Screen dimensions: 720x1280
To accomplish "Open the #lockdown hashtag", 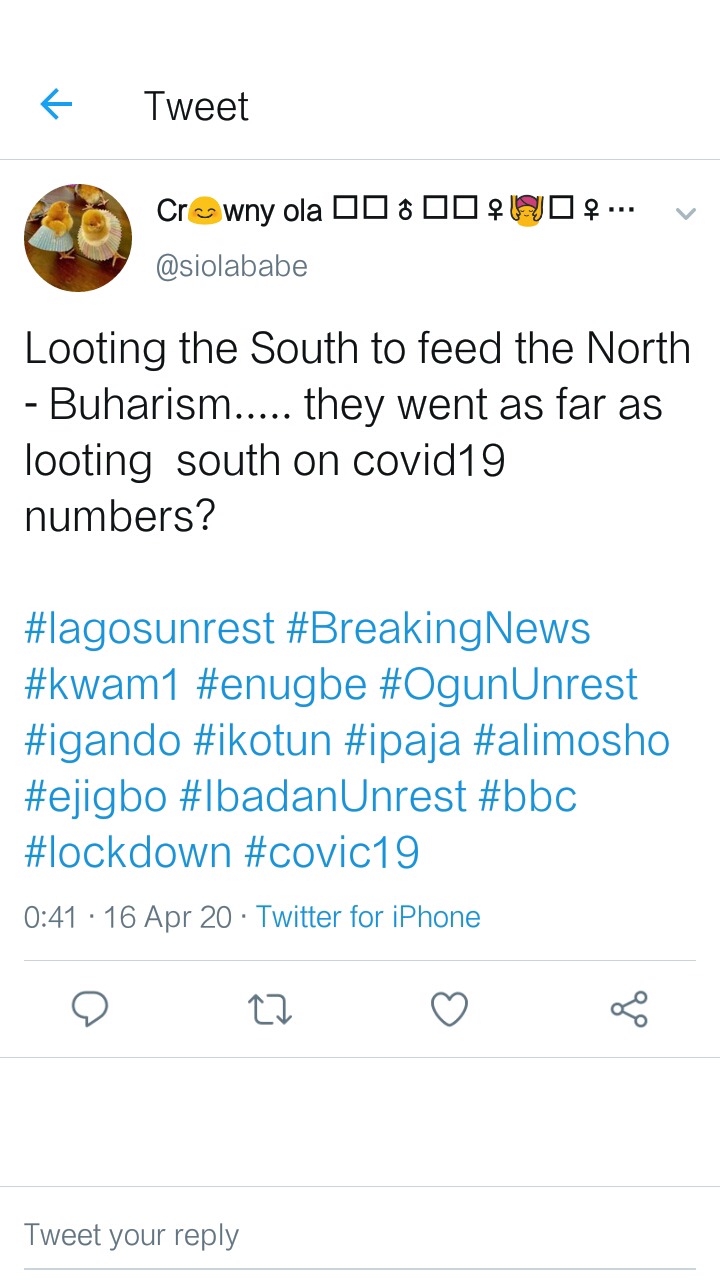I will click(128, 853).
